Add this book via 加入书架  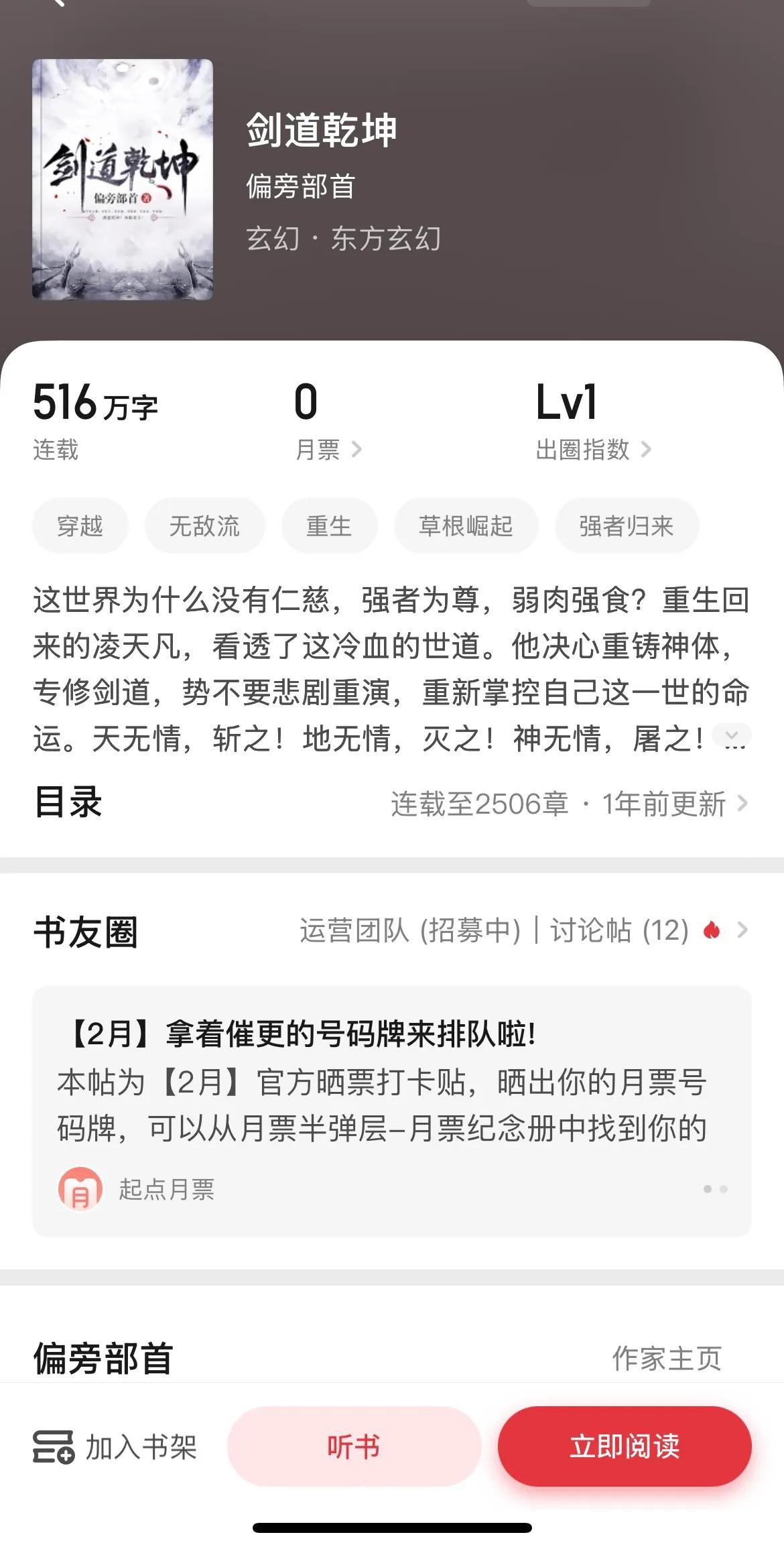coord(115,1447)
